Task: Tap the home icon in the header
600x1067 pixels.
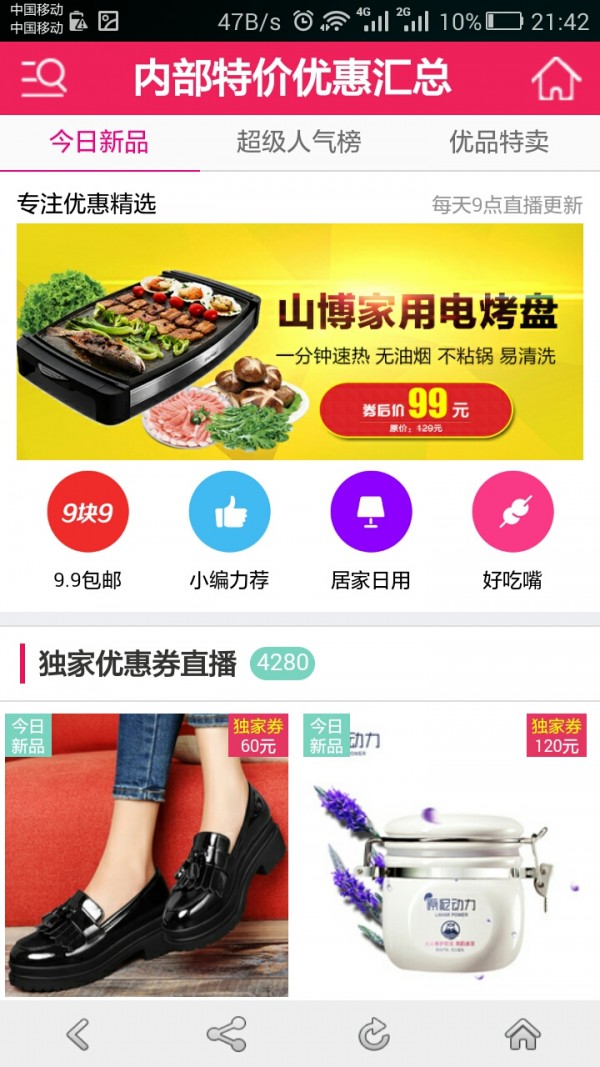Action: 556,78
